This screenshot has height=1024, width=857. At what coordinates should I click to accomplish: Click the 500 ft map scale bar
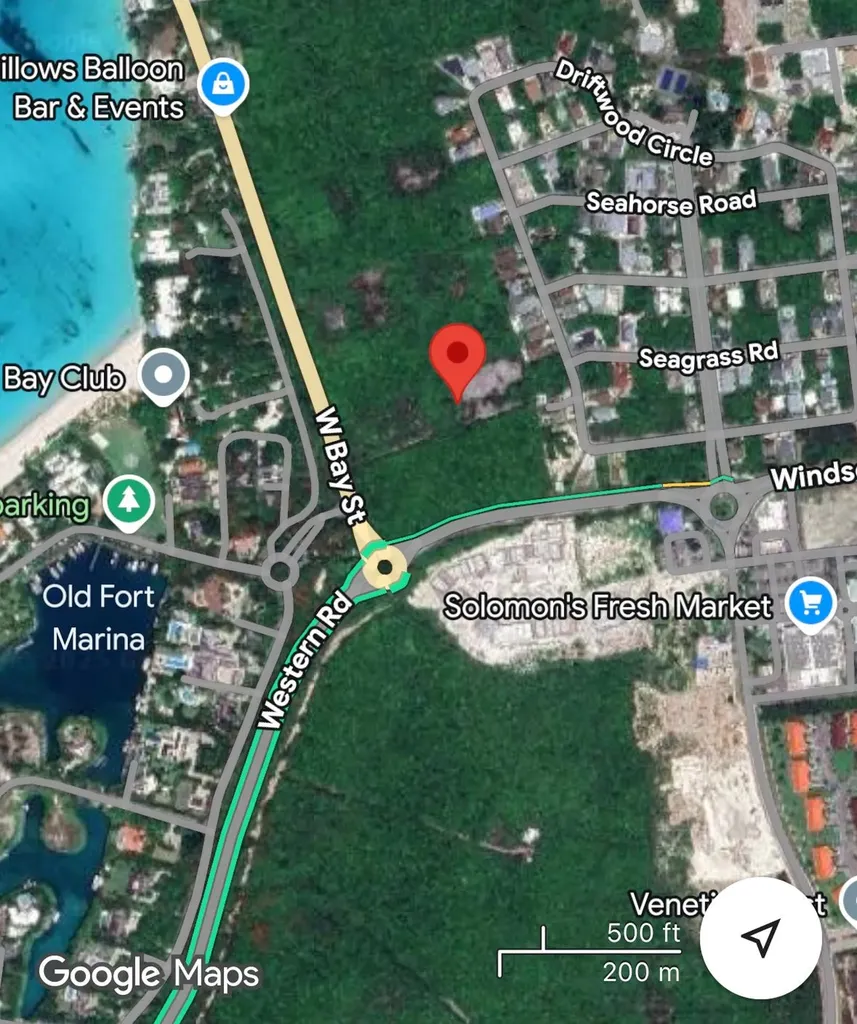pyautogui.click(x=588, y=951)
